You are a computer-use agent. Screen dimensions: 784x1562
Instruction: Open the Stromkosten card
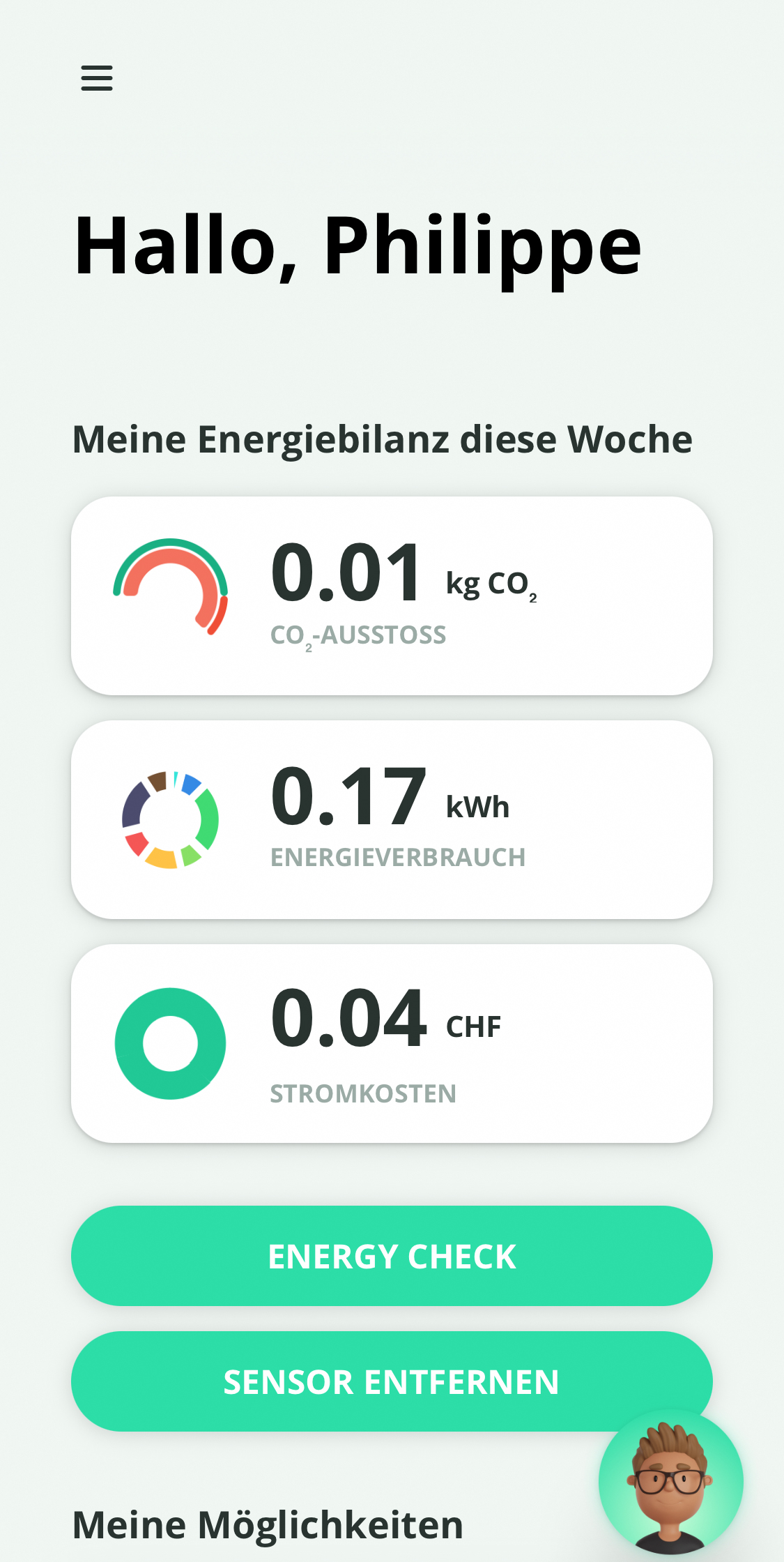pyautogui.click(x=392, y=1043)
